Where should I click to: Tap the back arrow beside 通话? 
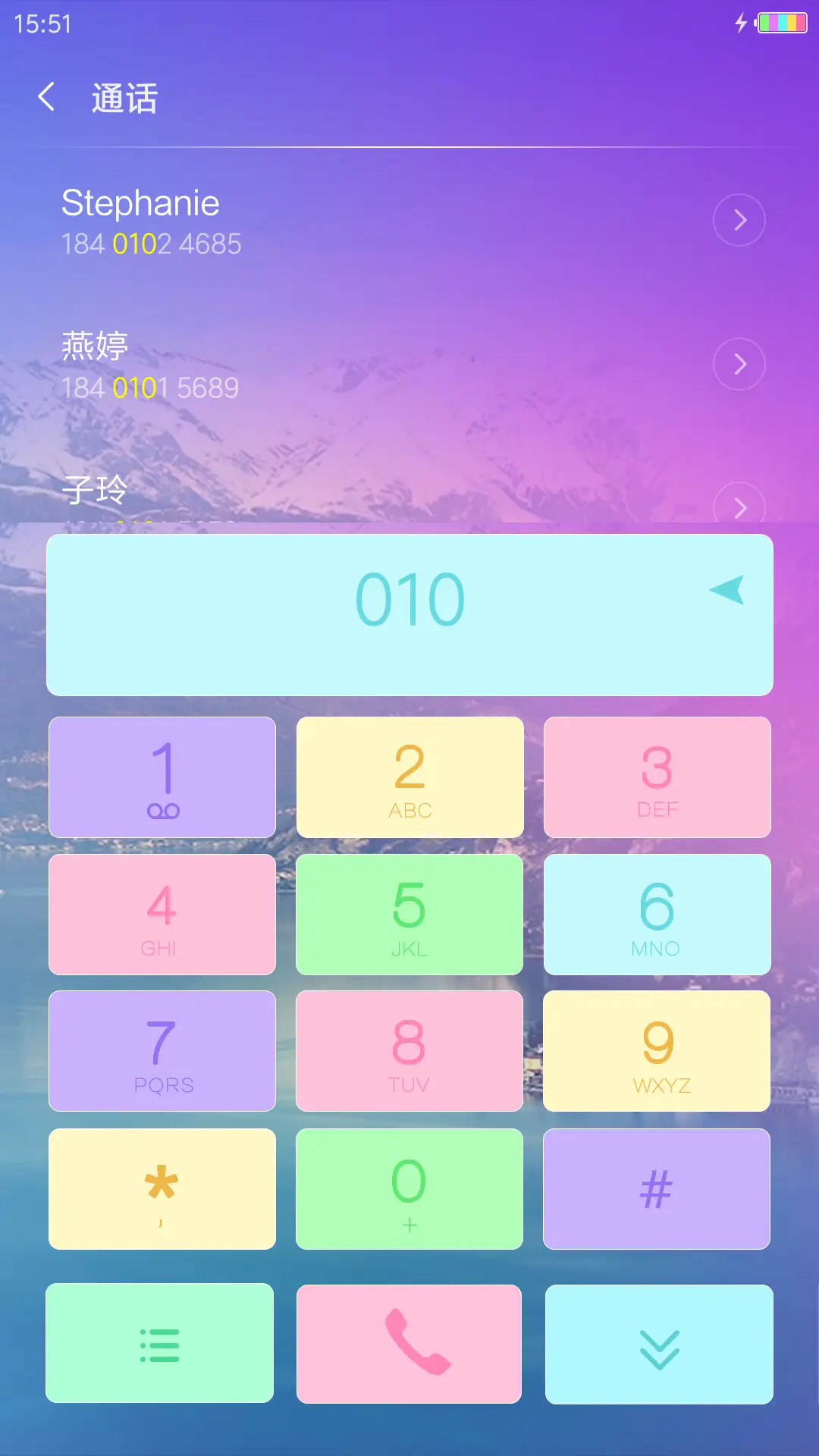click(x=47, y=98)
